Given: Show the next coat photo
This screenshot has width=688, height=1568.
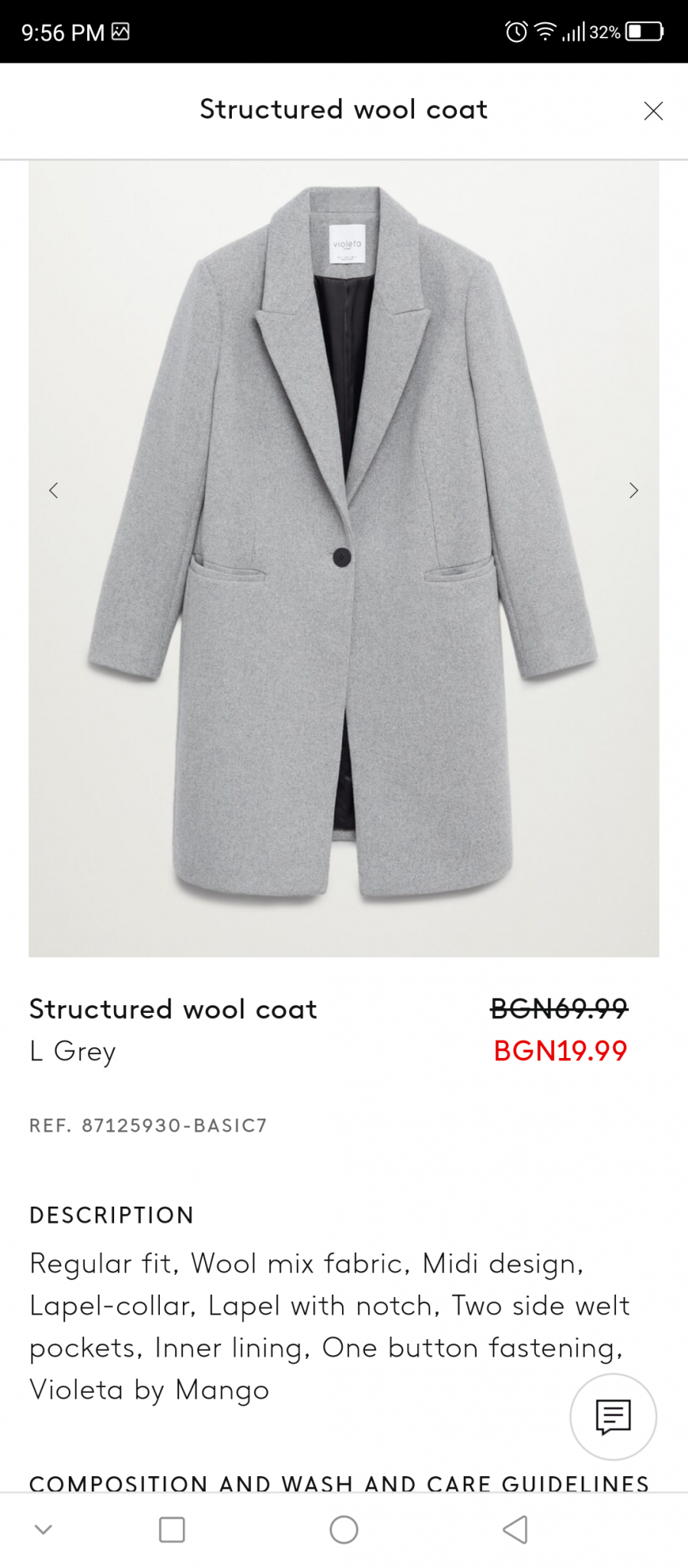Looking at the screenshot, I should 633,490.
